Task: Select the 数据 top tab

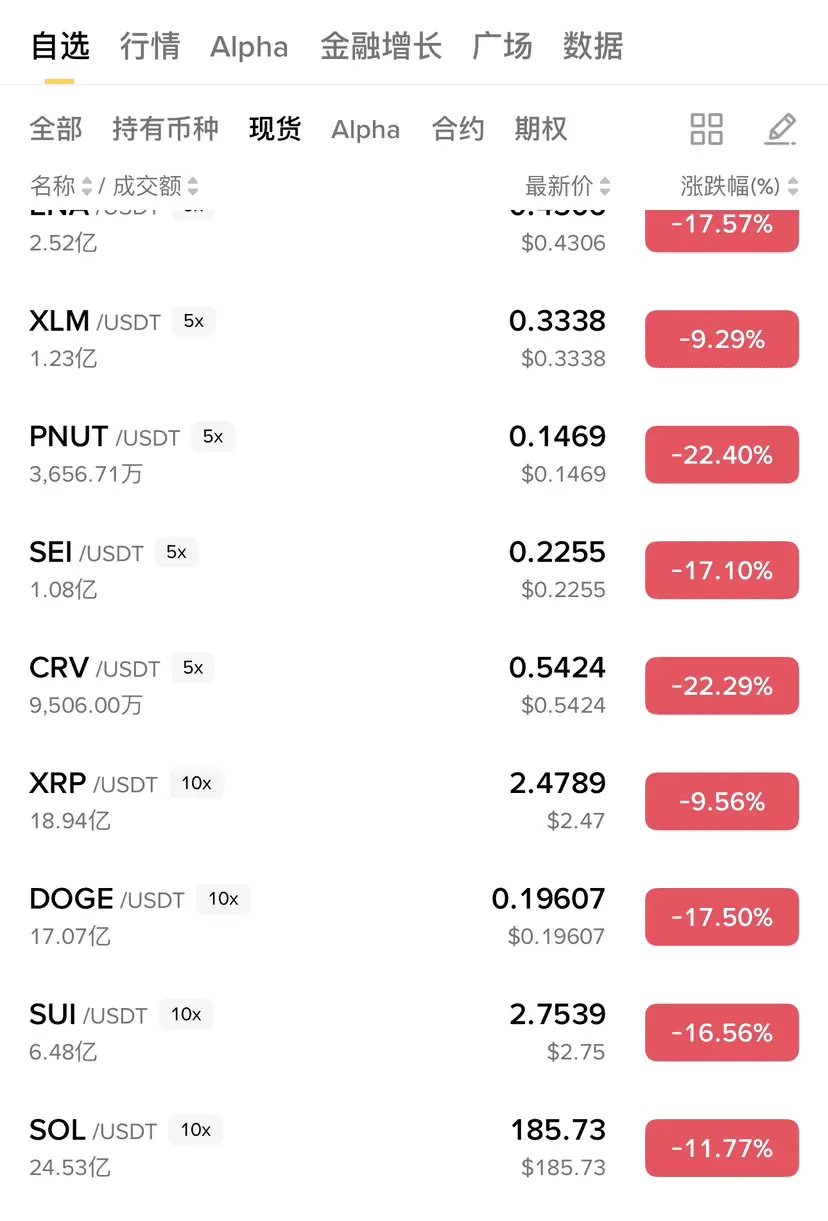Action: tap(593, 46)
